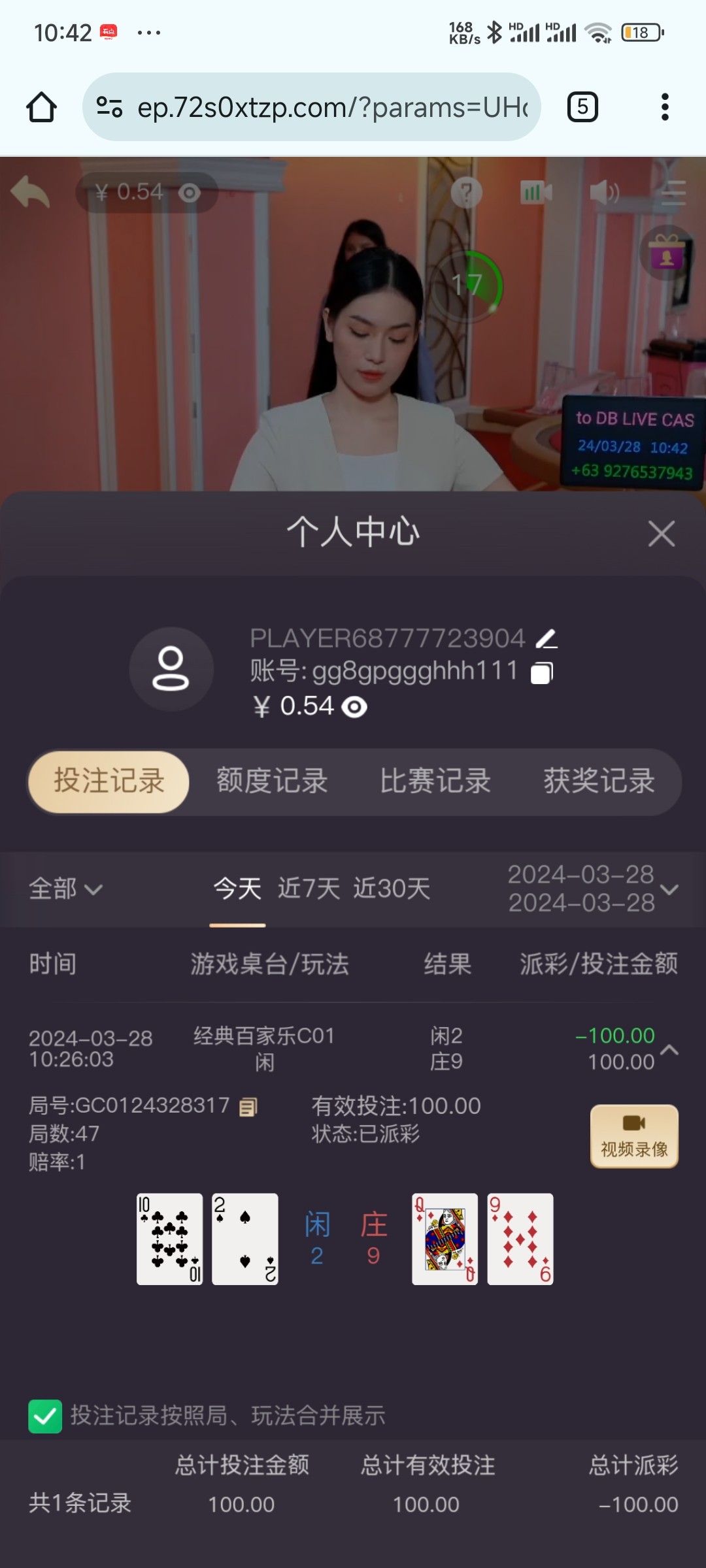Filter records by 近30天
This screenshot has width=706, height=1568.
[x=392, y=889]
